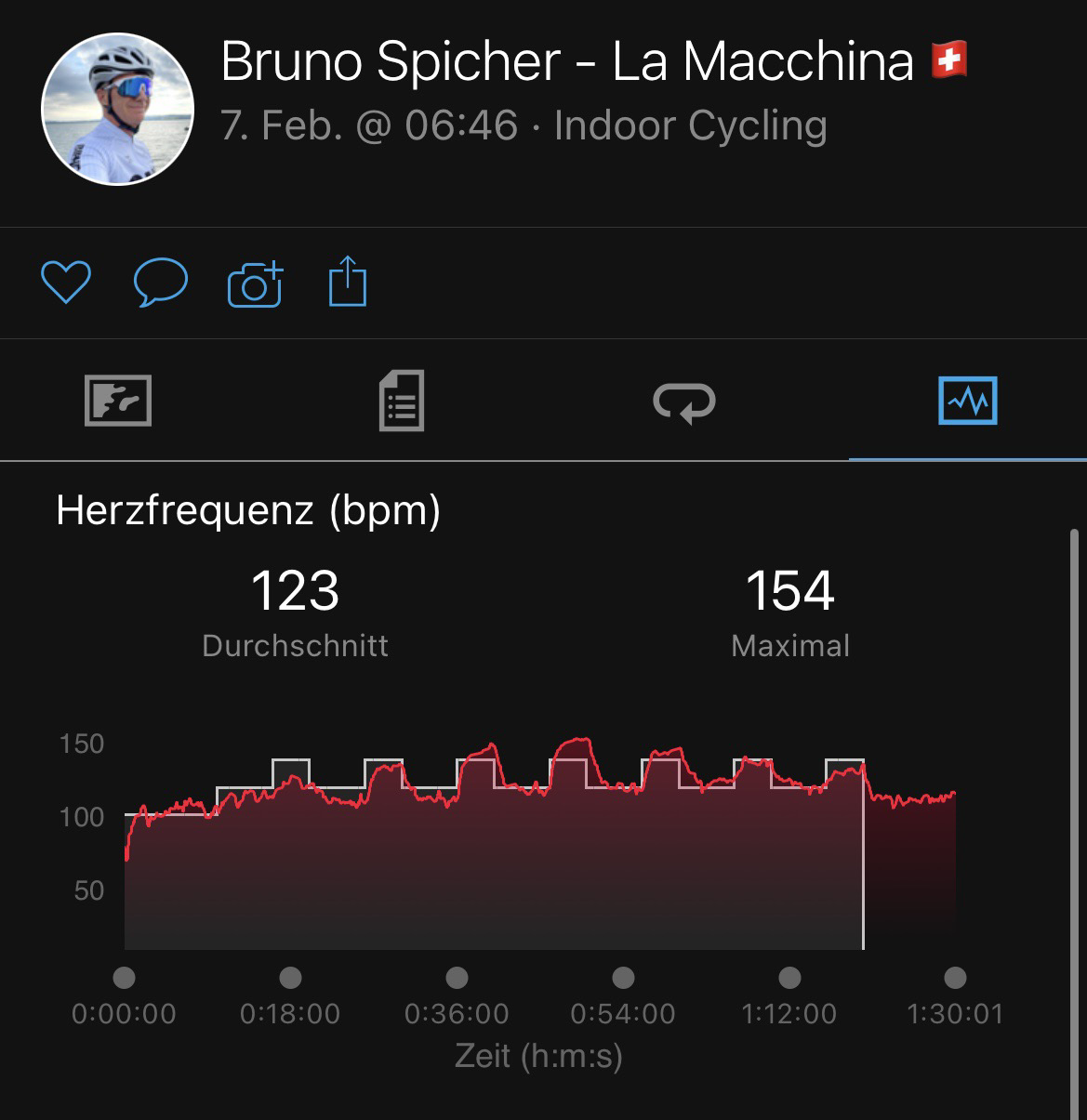Image resolution: width=1087 pixels, height=1120 pixels.
Task: Switch to the laps tab
Action: pos(684,402)
